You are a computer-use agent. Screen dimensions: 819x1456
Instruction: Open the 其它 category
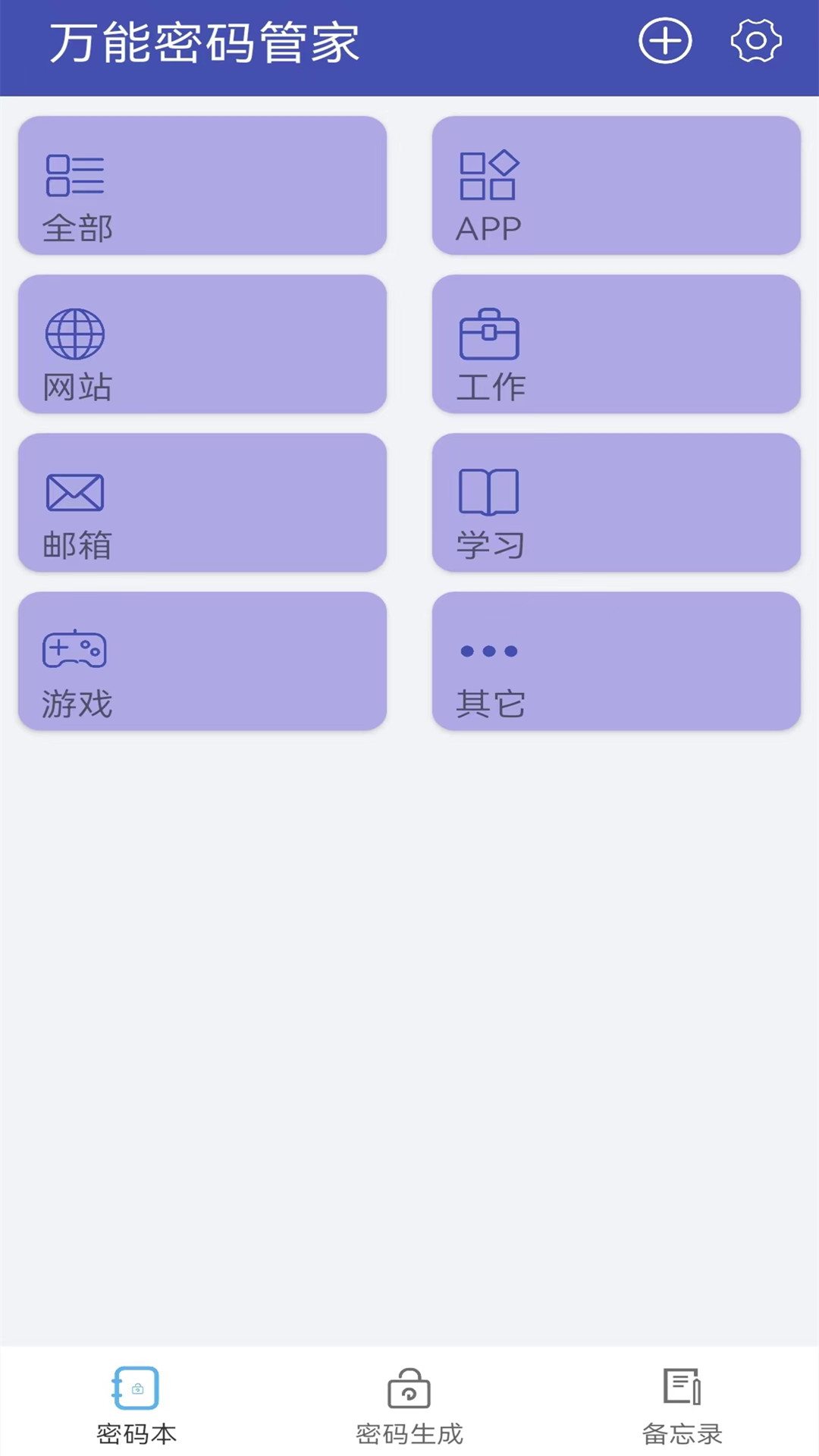click(616, 661)
